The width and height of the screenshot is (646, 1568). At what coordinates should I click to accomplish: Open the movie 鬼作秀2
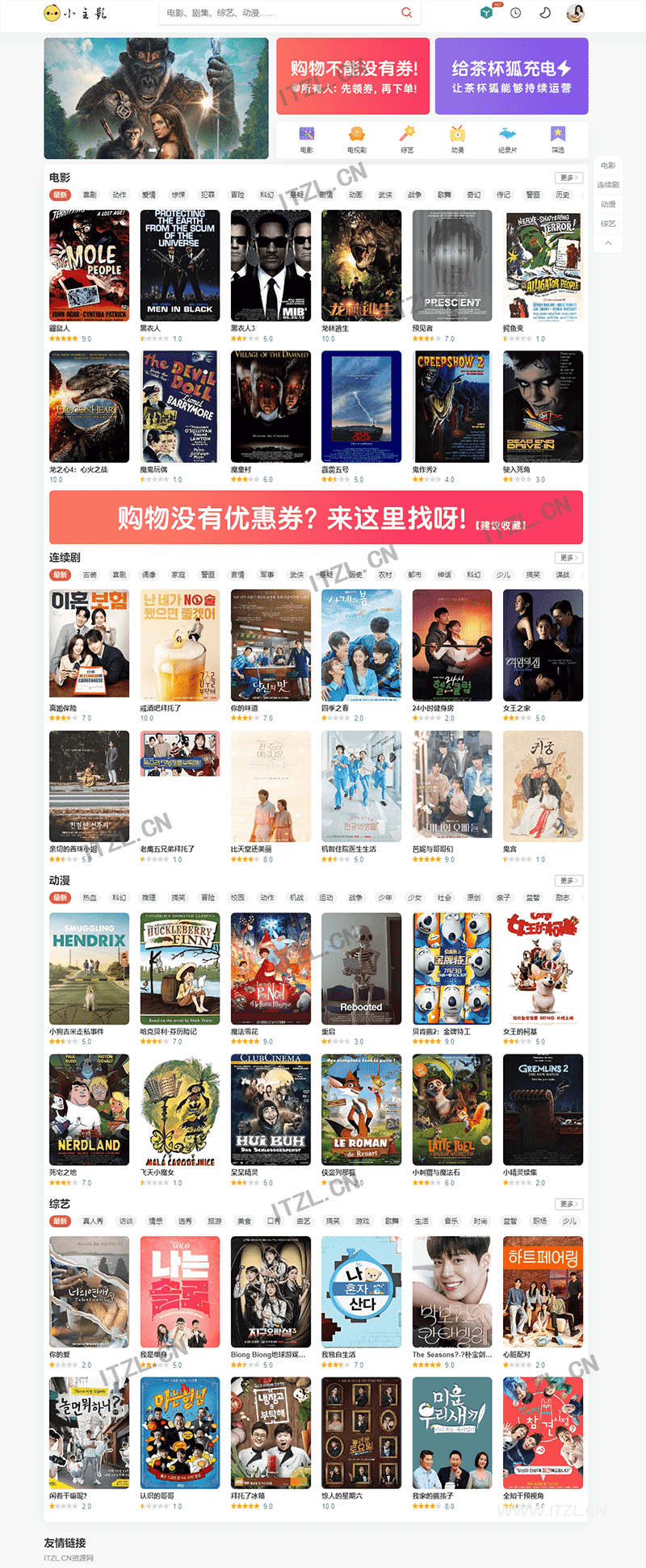[451, 406]
